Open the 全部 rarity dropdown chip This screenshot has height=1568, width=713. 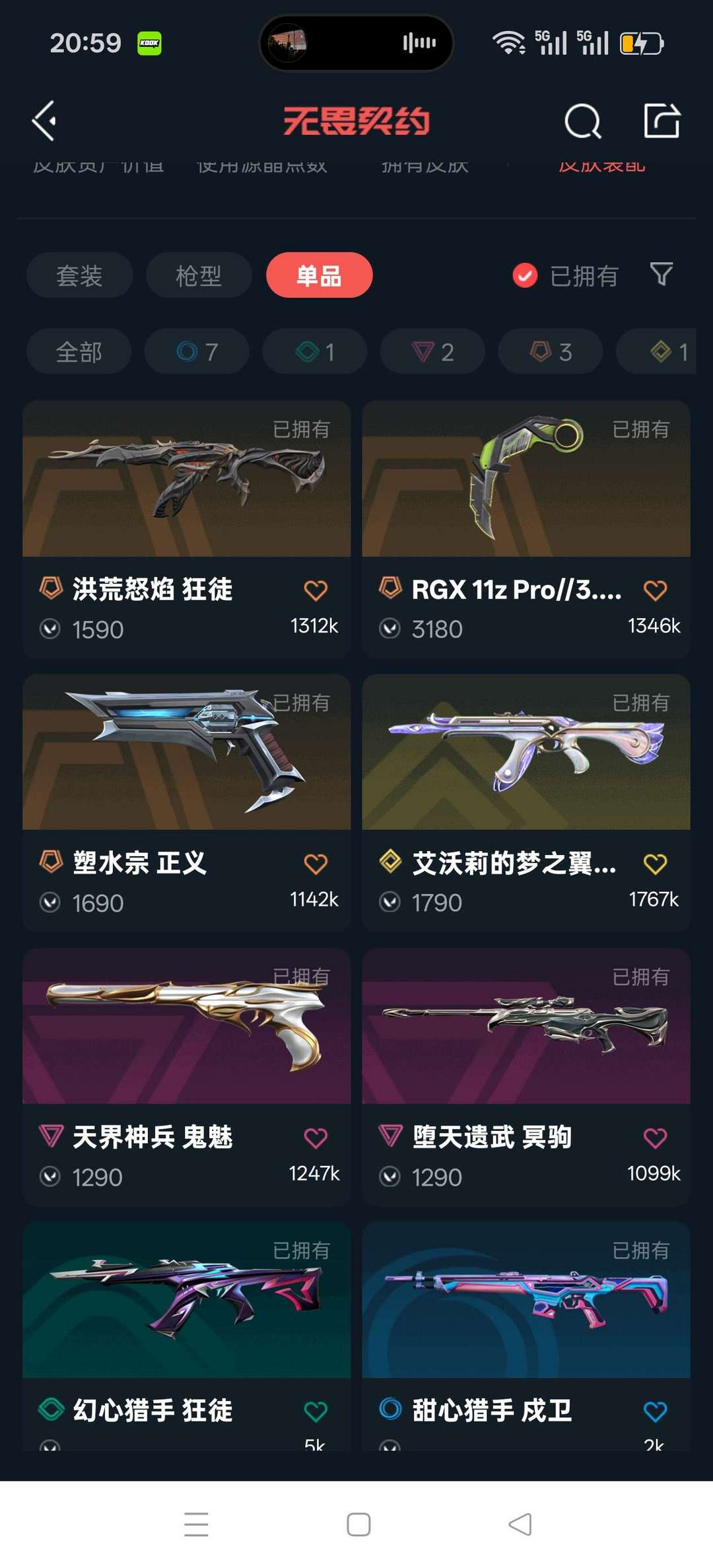pyautogui.click(x=78, y=351)
